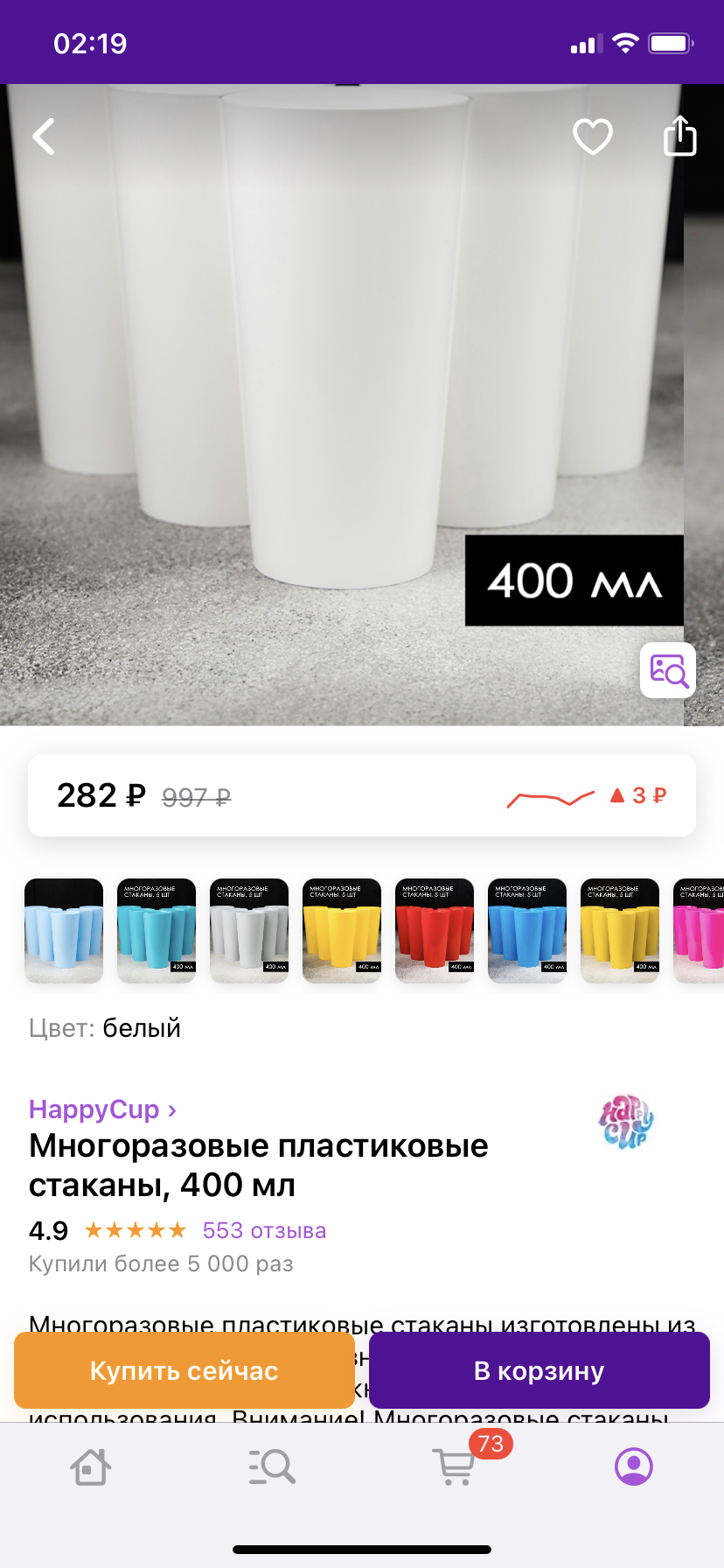Go to the home tab
The width and height of the screenshot is (724, 1568).
[x=90, y=1466]
